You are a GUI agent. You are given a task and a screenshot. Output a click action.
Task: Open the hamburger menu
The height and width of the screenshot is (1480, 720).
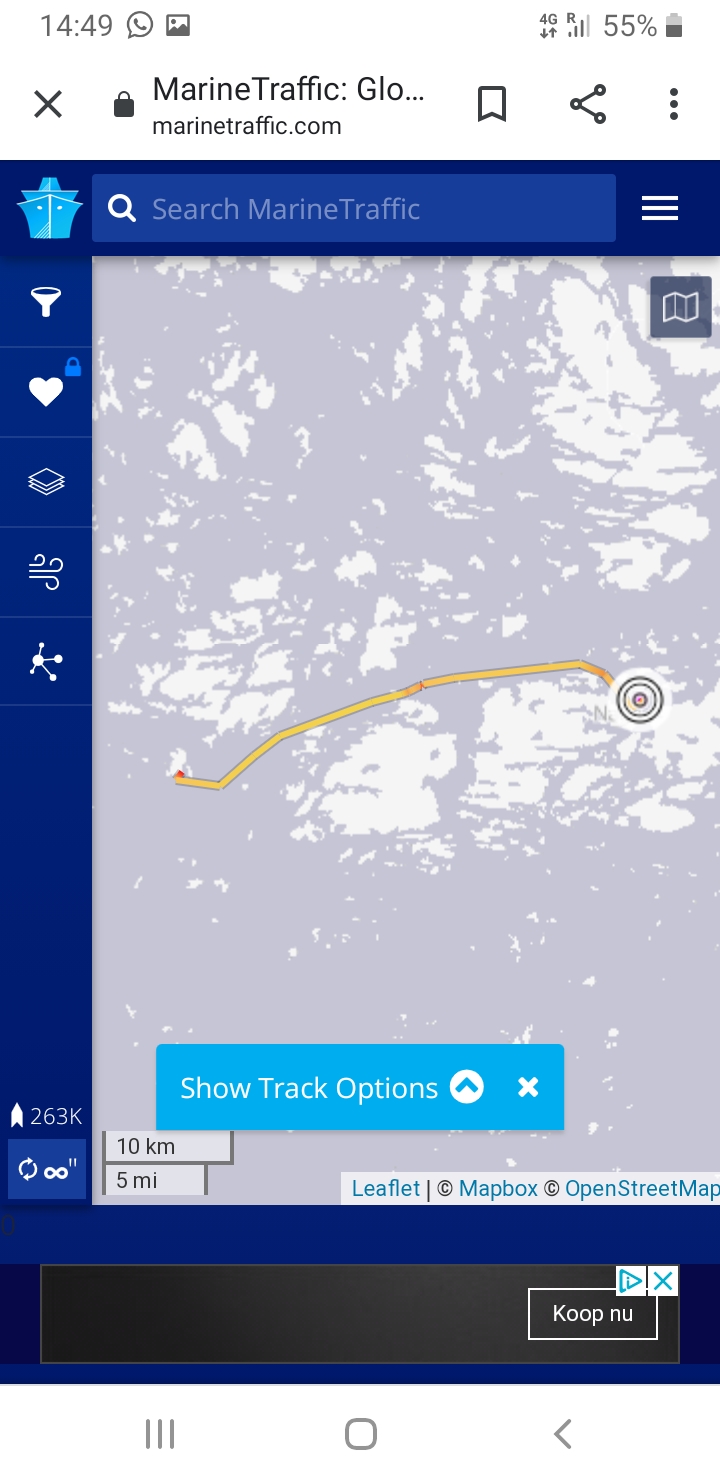click(660, 208)
